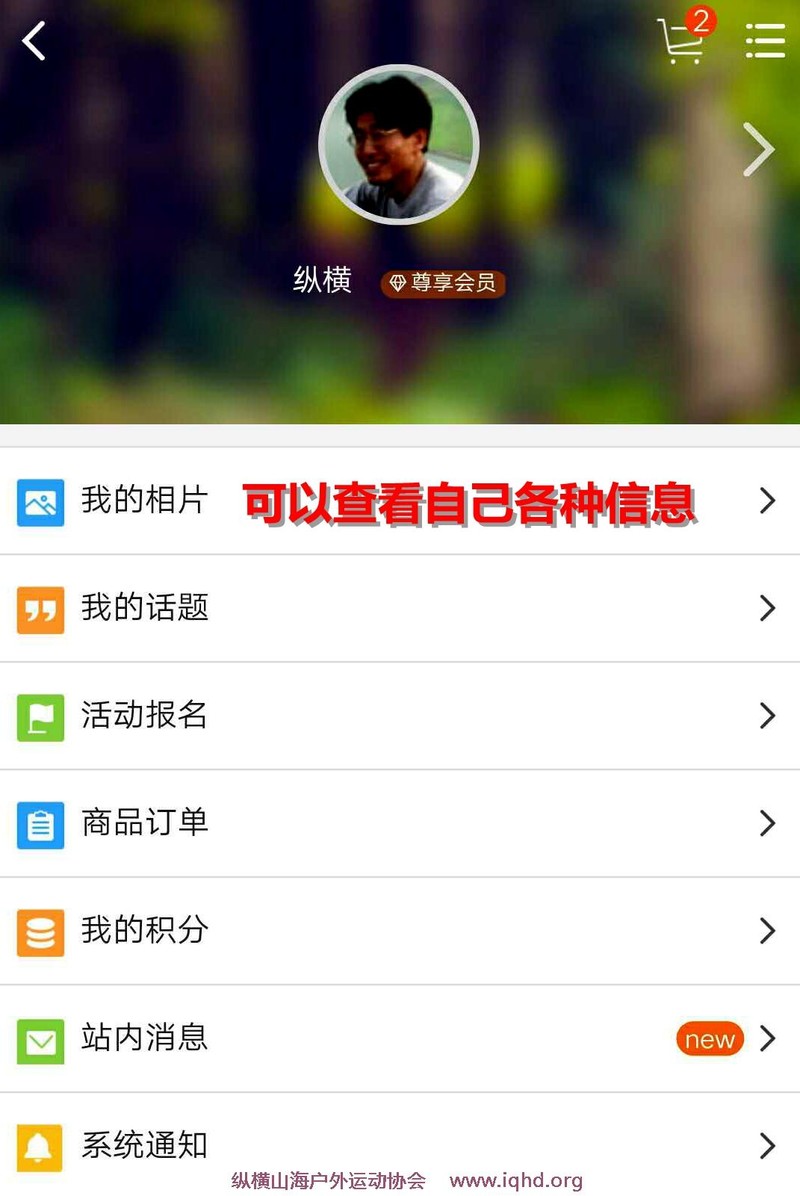Open 我的话题
800x1196 pixels.
pyautogui.click(x=400, y=609)
